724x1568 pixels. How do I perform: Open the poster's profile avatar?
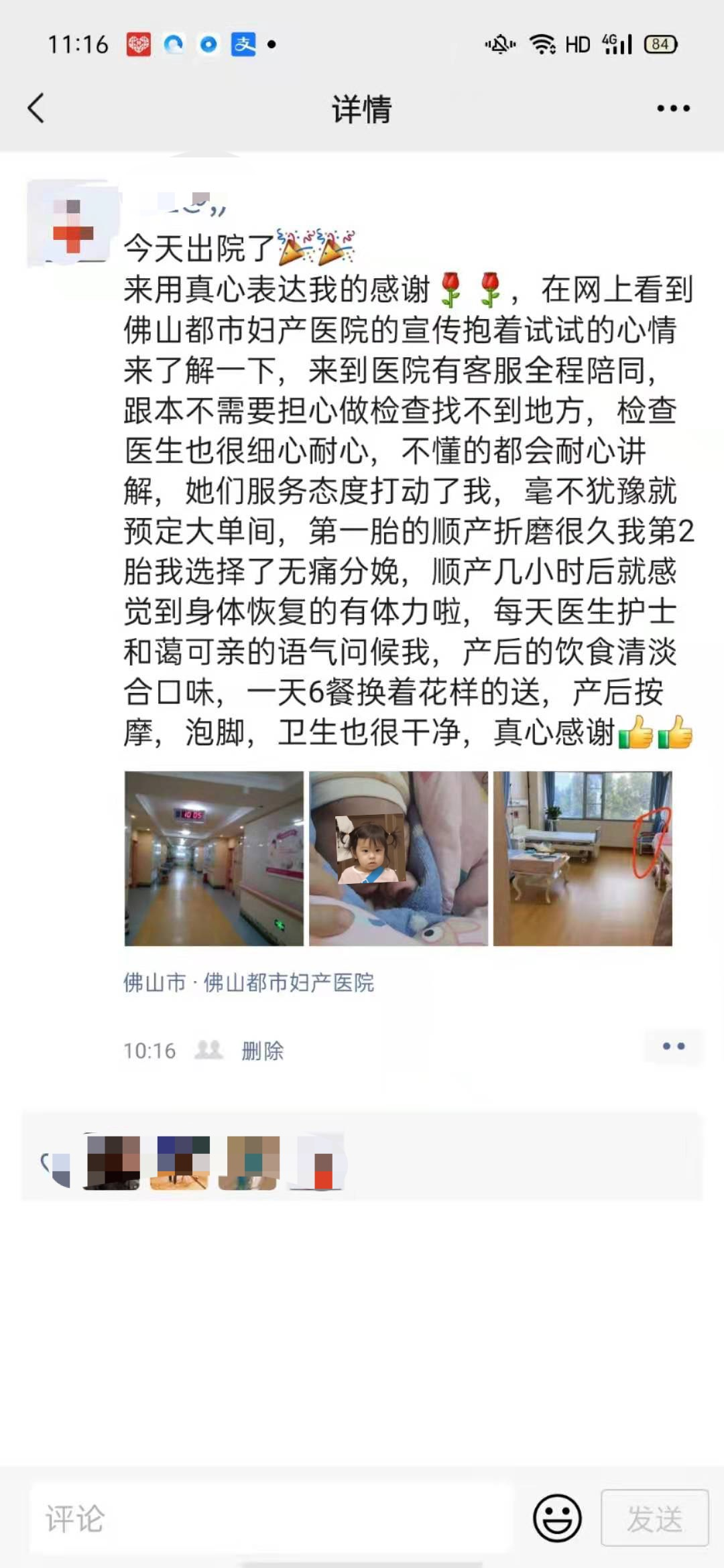72,224
